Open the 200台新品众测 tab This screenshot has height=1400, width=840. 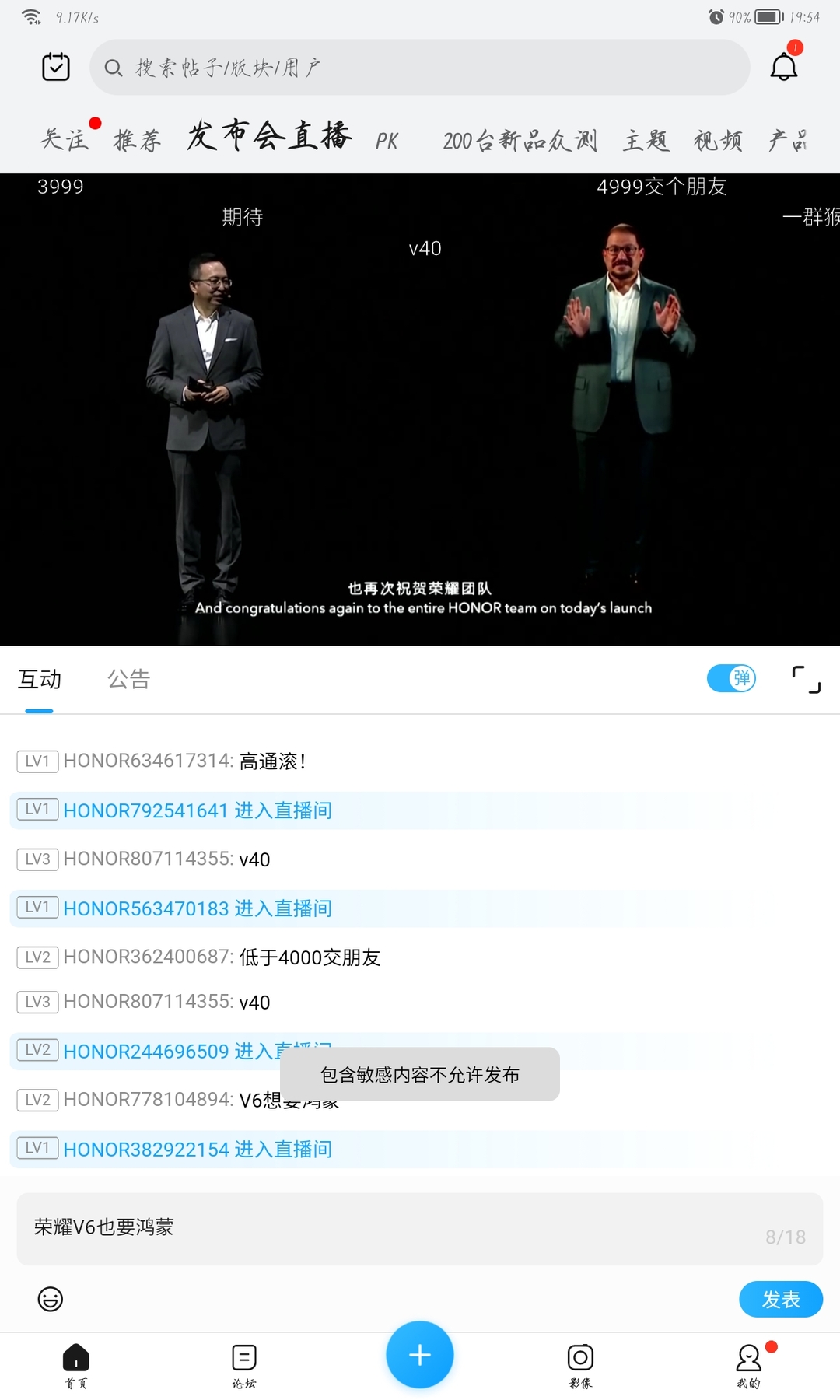pyautogui.click(x=520, y=141)
